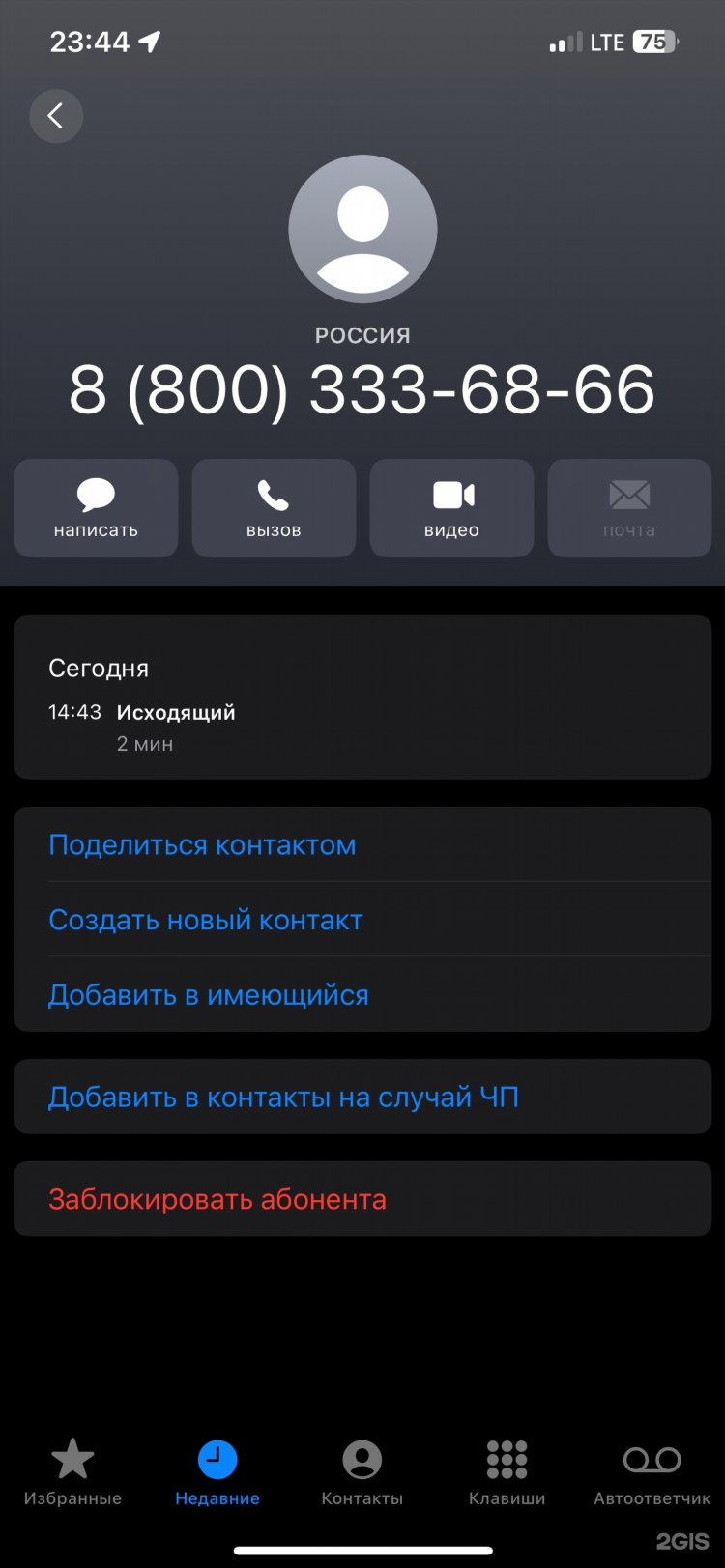Open the Недавние tab
Screen dimensions: 725x1568
[x=217, y=1472]
